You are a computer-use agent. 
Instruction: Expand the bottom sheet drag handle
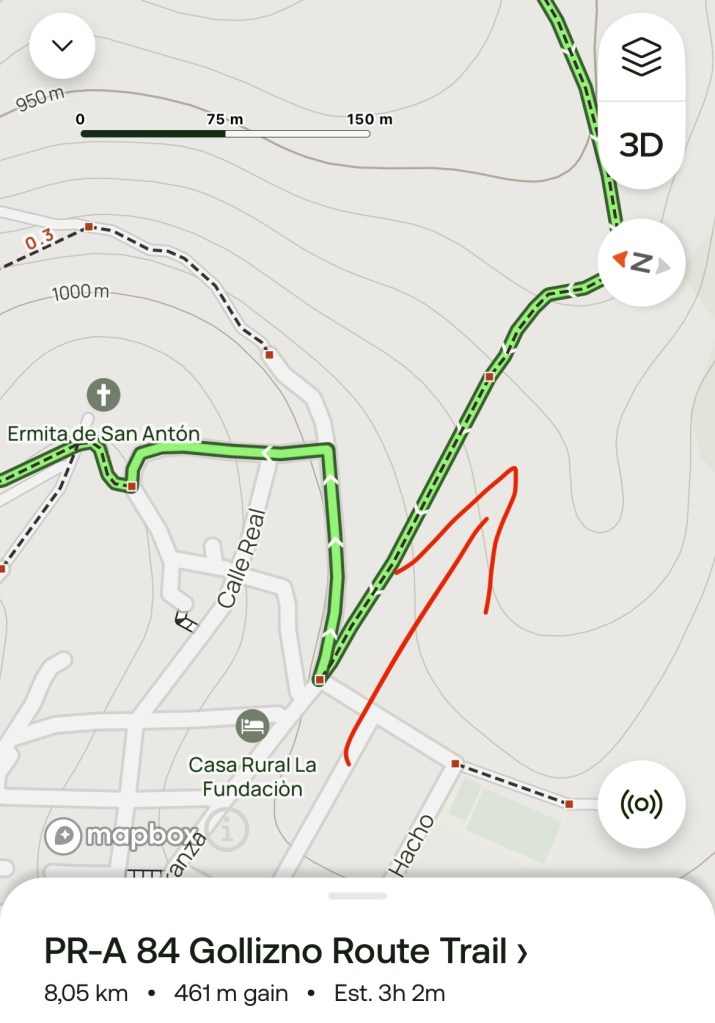[357, 895]
